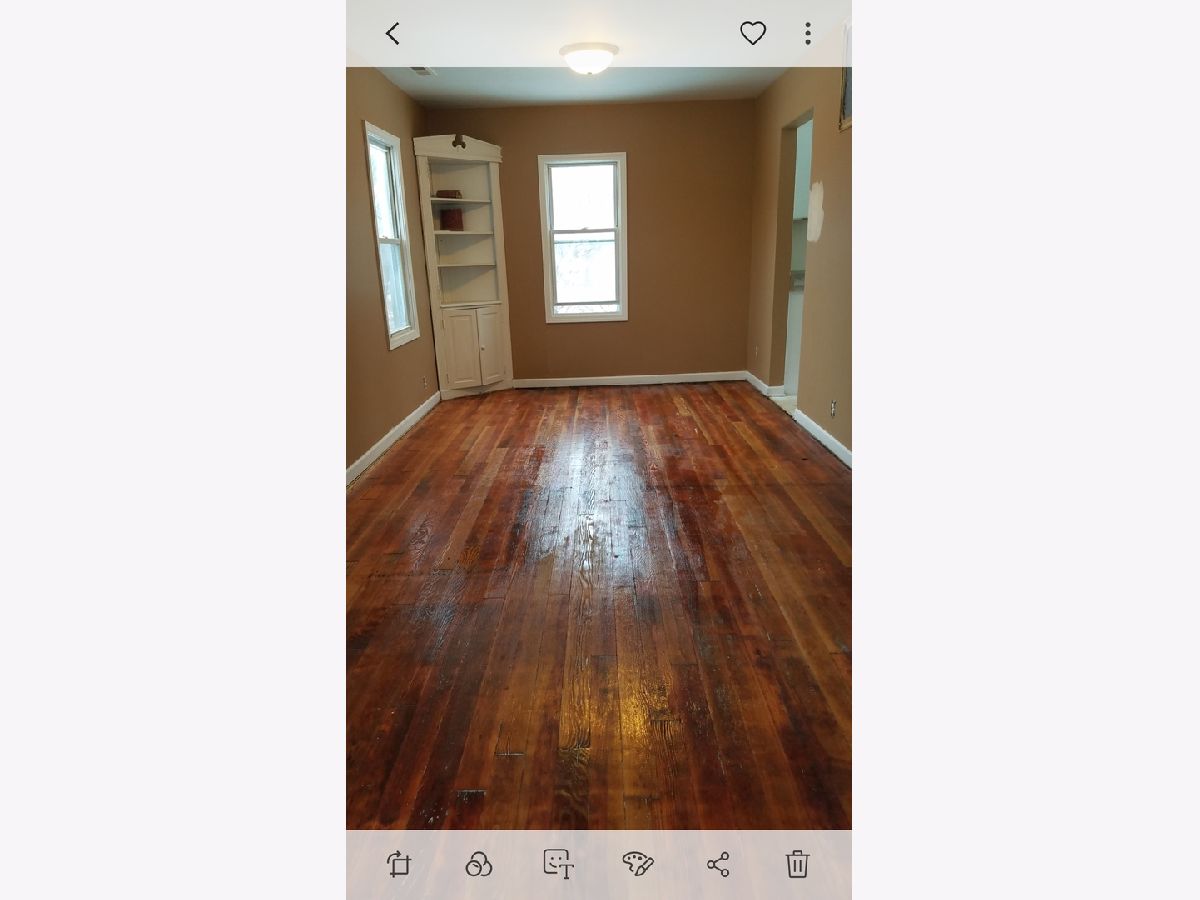Open the rotate and crop tool

(399, 864)
